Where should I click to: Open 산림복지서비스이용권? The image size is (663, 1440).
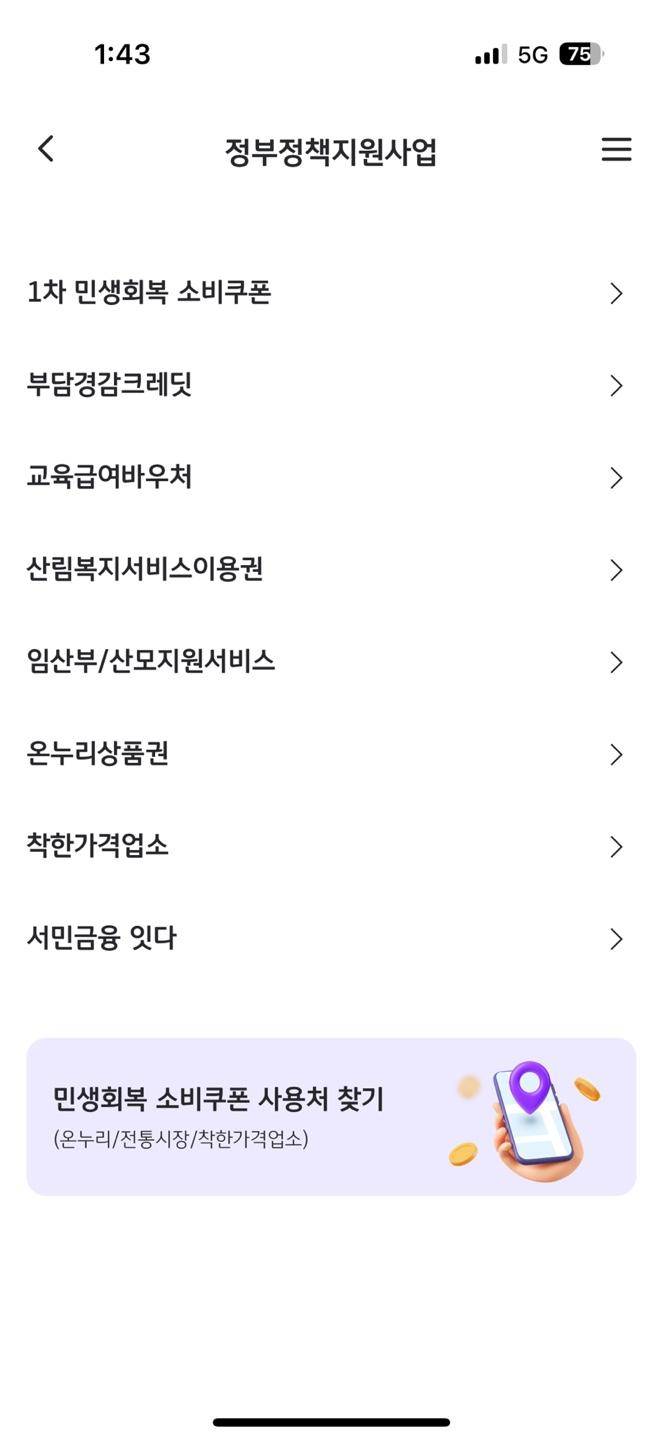point(331,569)
